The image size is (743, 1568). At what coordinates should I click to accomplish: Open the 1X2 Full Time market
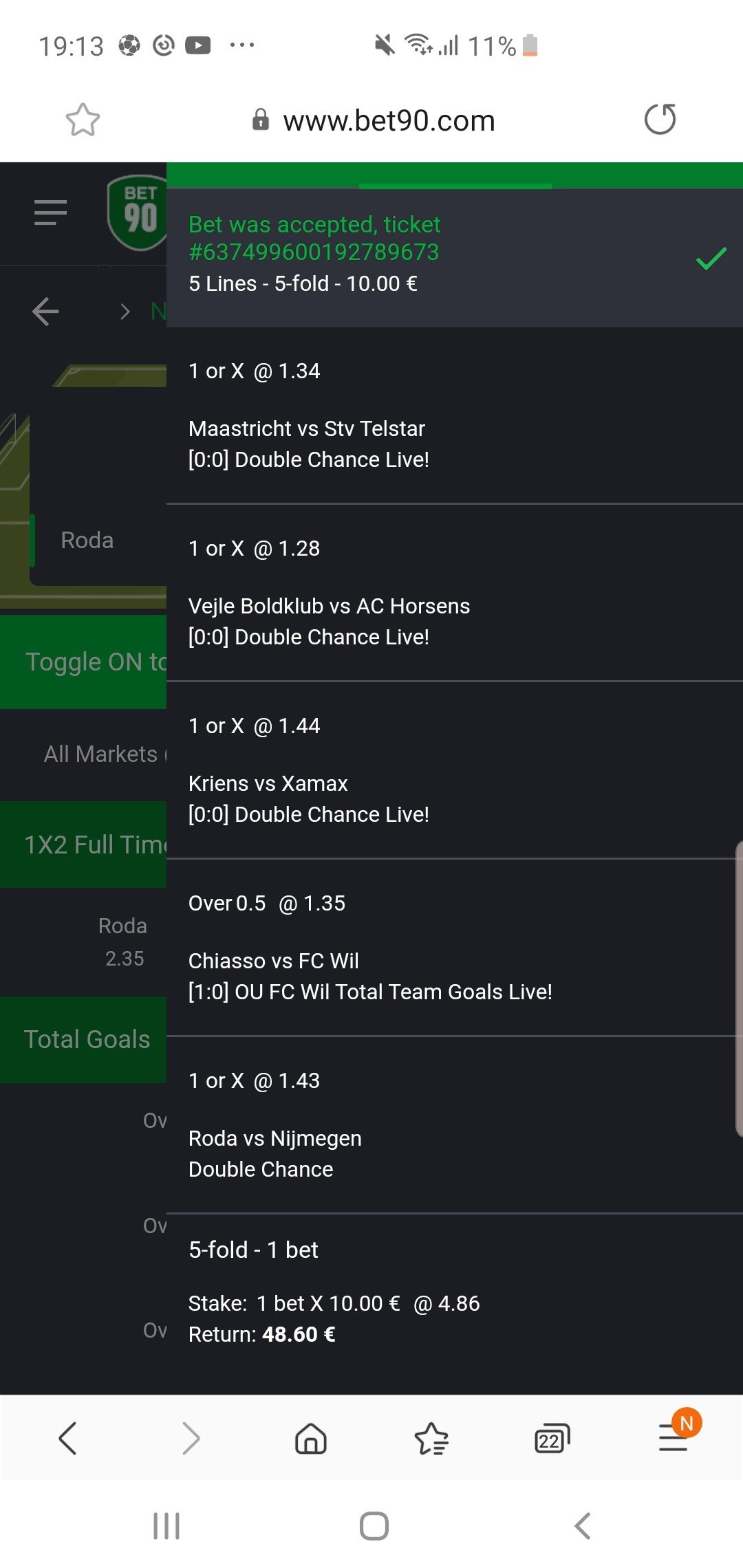(x=83, y=845)
